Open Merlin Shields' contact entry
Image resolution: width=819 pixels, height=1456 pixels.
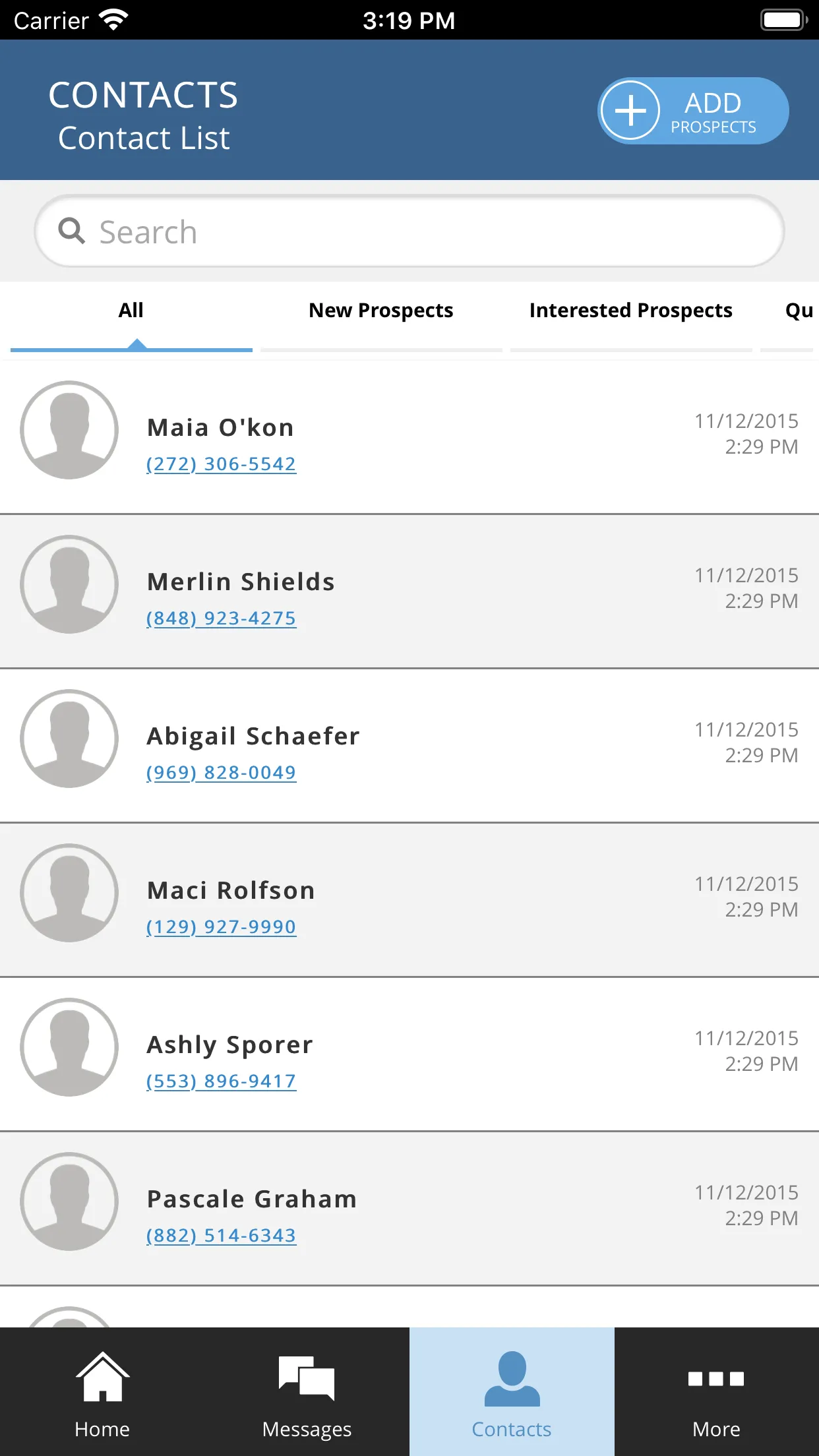click(241, 582)
